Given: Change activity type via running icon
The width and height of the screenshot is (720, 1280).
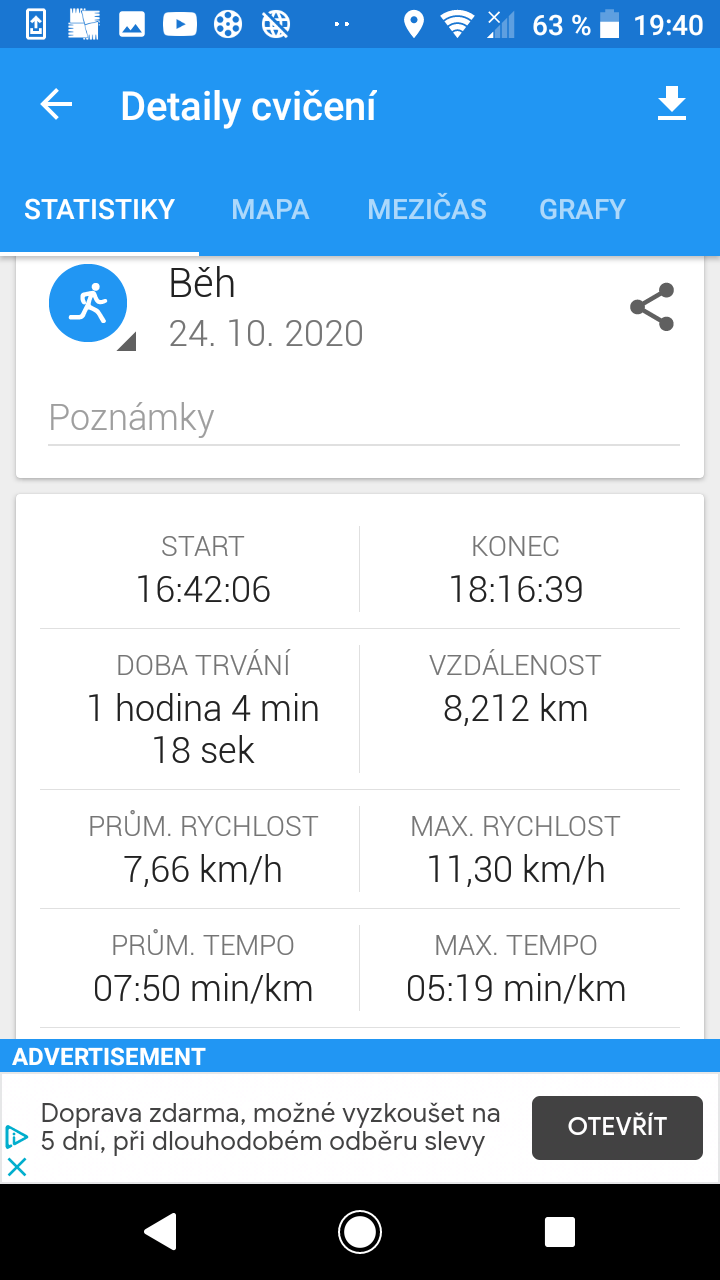Looking at the screenshot, I should click(x=89, y=304).
